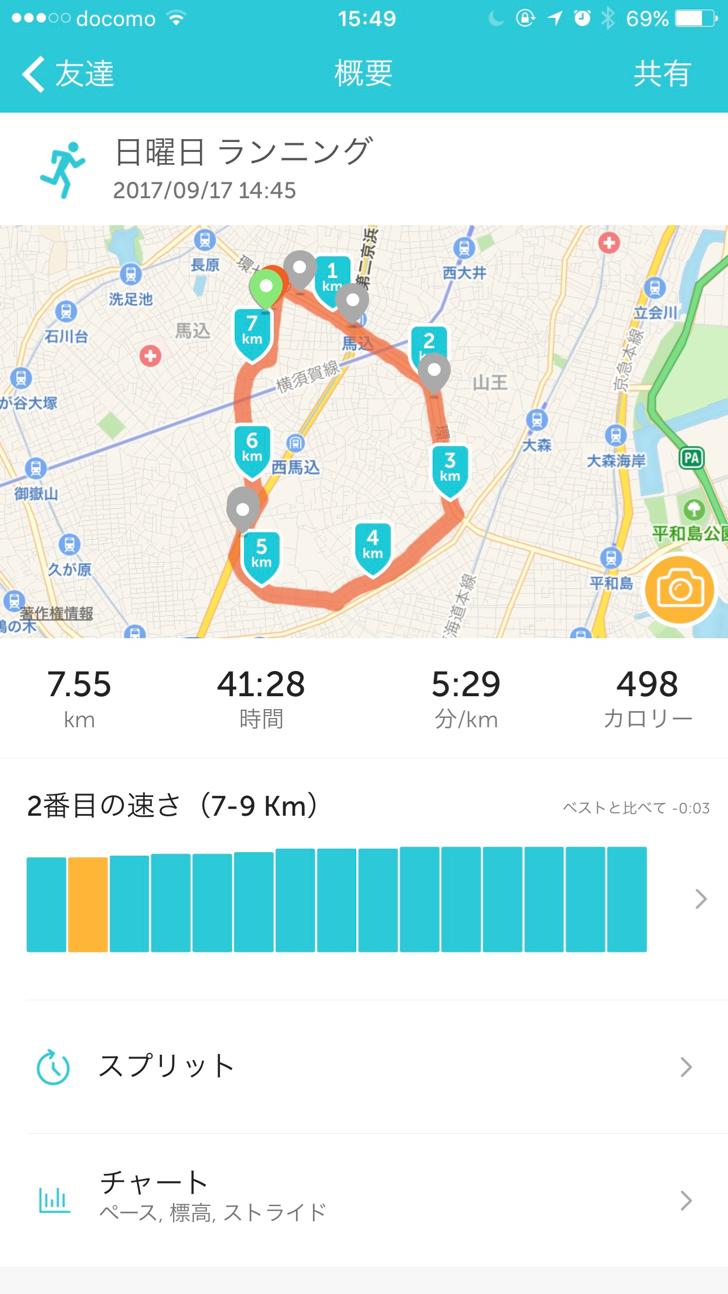The width and height of the screenshot is (728, 1294).
Task: Tap 共有 to share this run
Action: click(x=662, y=74)
